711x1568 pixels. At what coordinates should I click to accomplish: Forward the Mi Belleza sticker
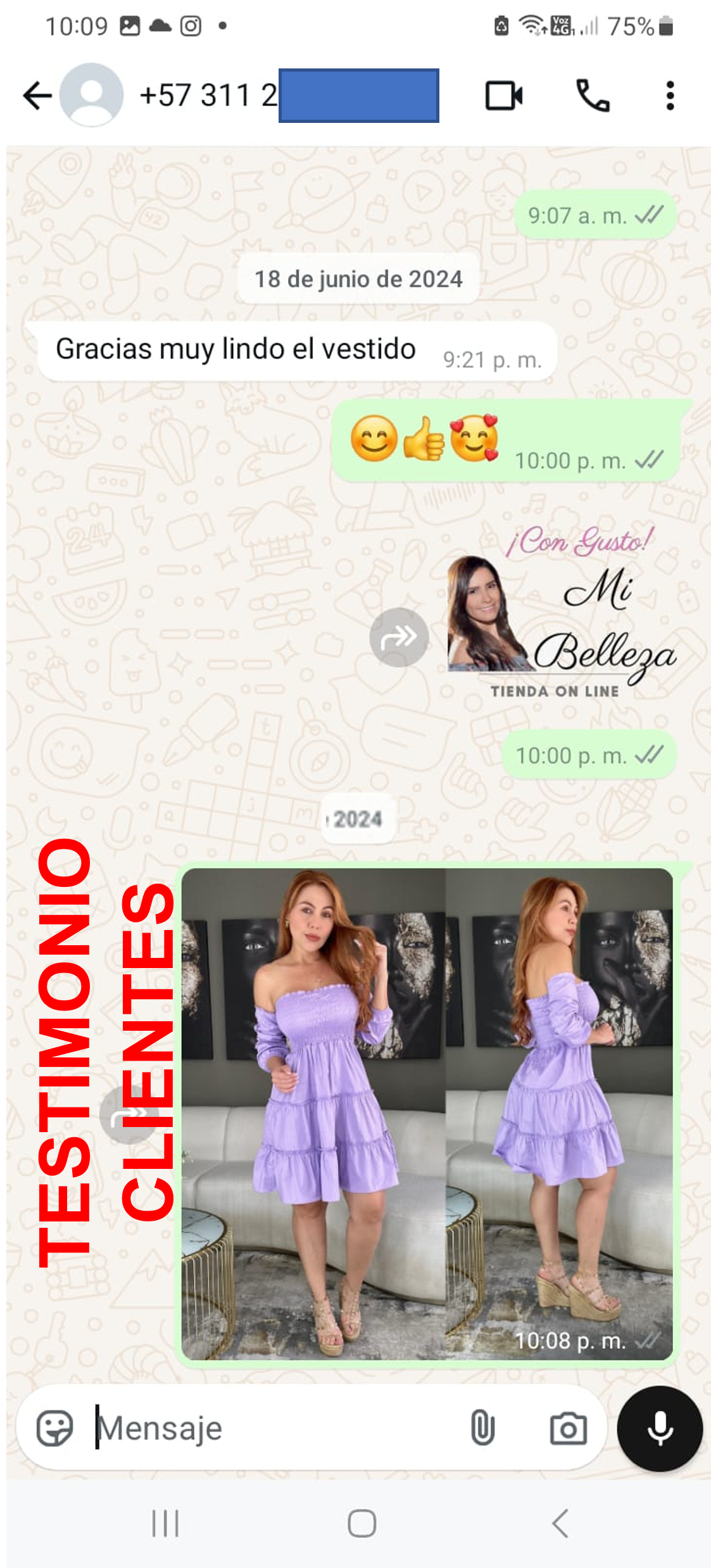tap(399, 637)
